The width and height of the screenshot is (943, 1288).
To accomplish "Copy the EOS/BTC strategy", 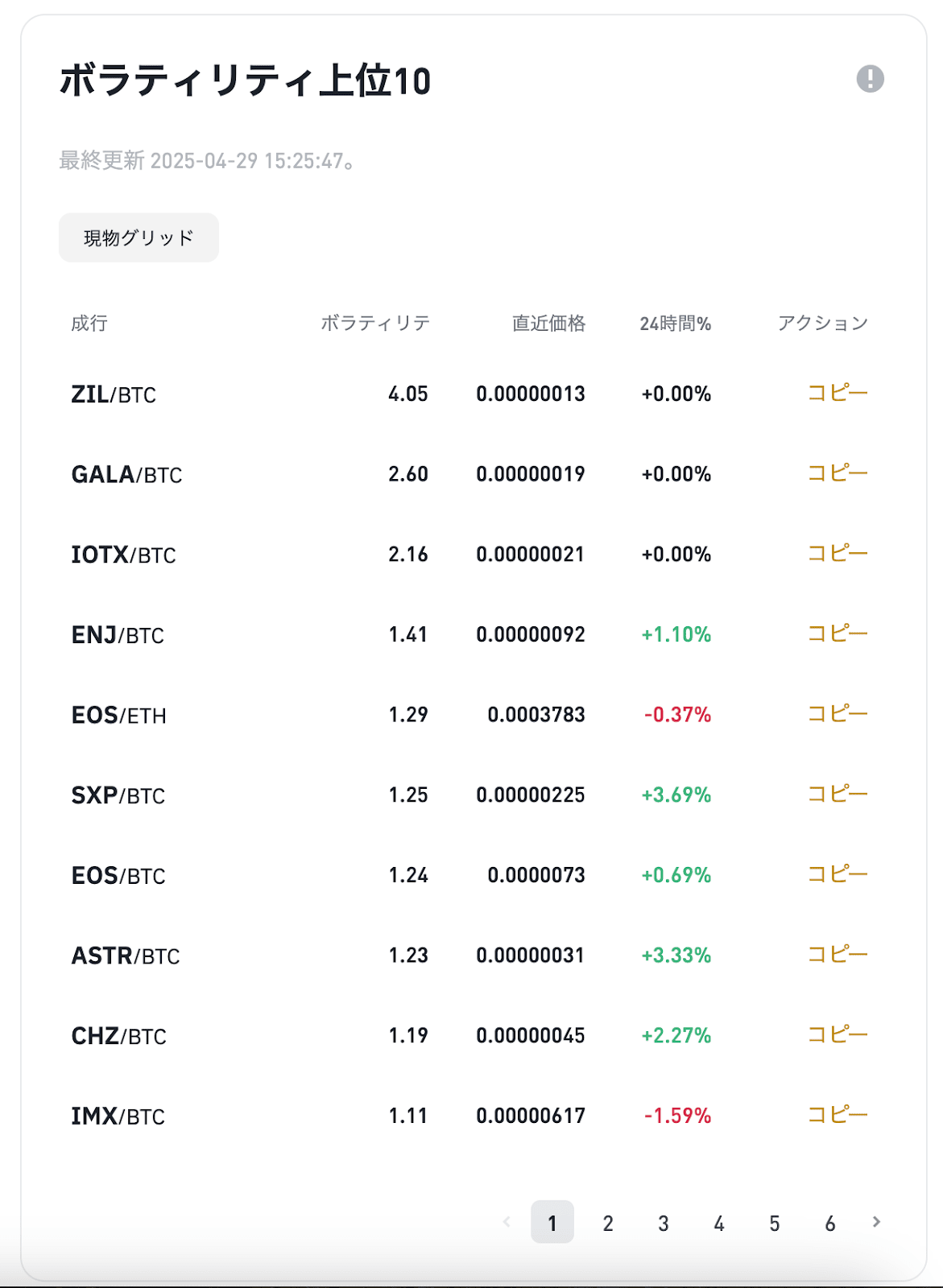I will coord(838,874).
